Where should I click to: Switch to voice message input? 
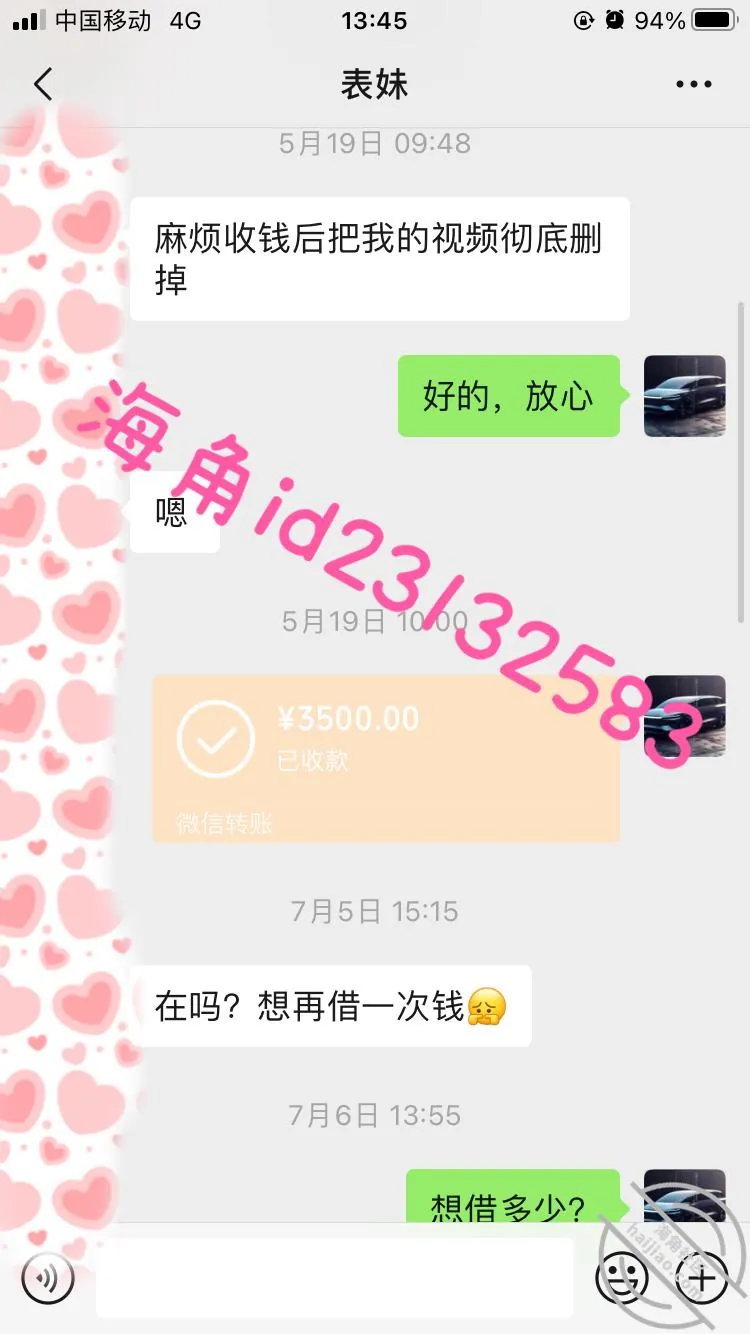[x=48, y=1278]
